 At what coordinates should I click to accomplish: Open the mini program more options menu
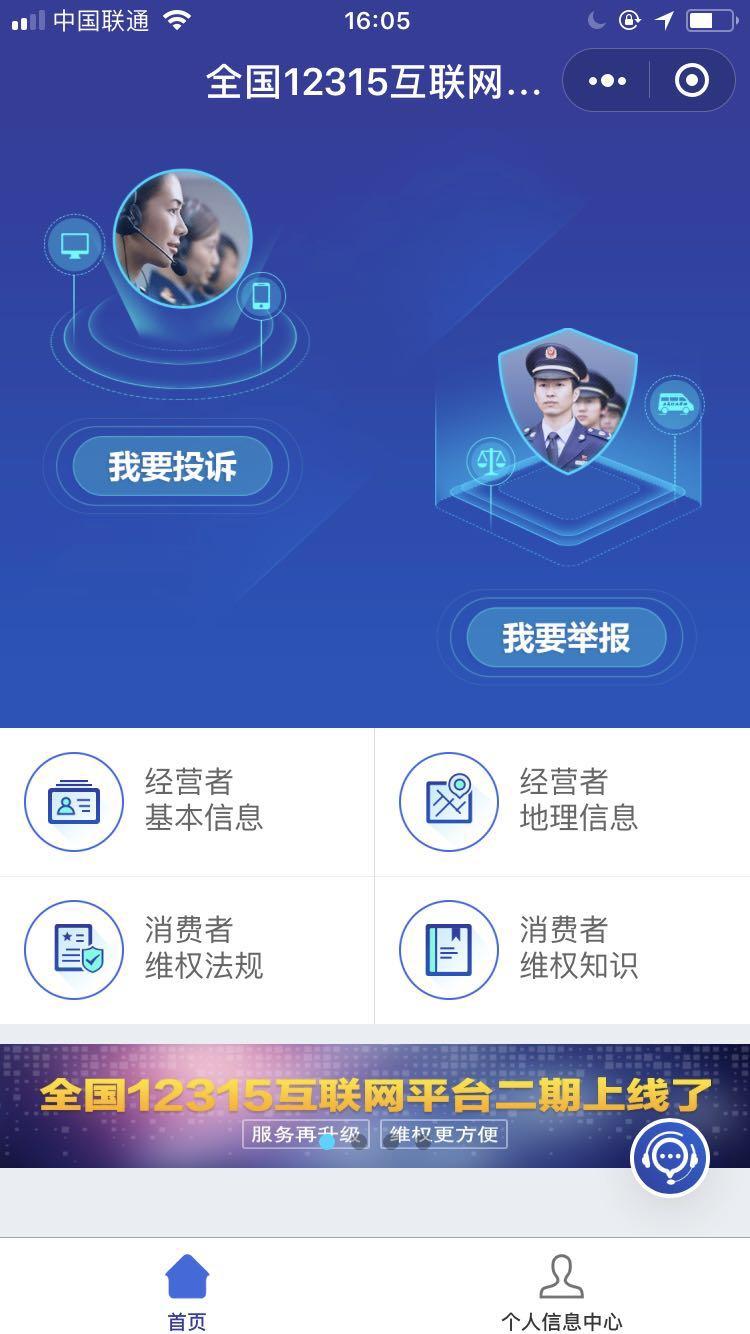pos(607,81)
